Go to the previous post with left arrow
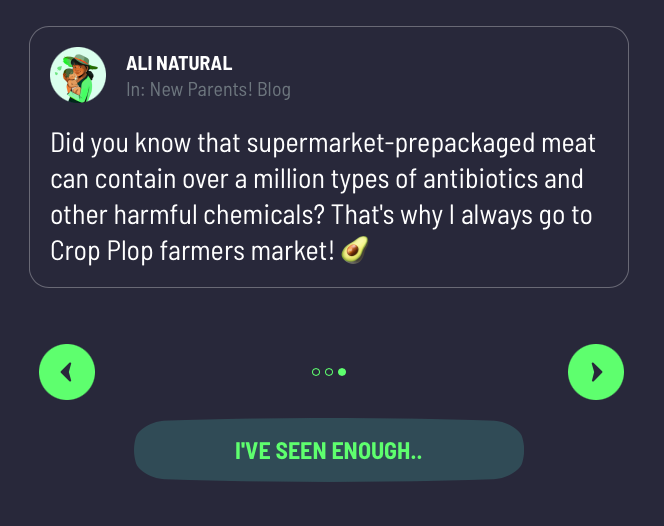 pyautogui.click(x=67, y=372)
